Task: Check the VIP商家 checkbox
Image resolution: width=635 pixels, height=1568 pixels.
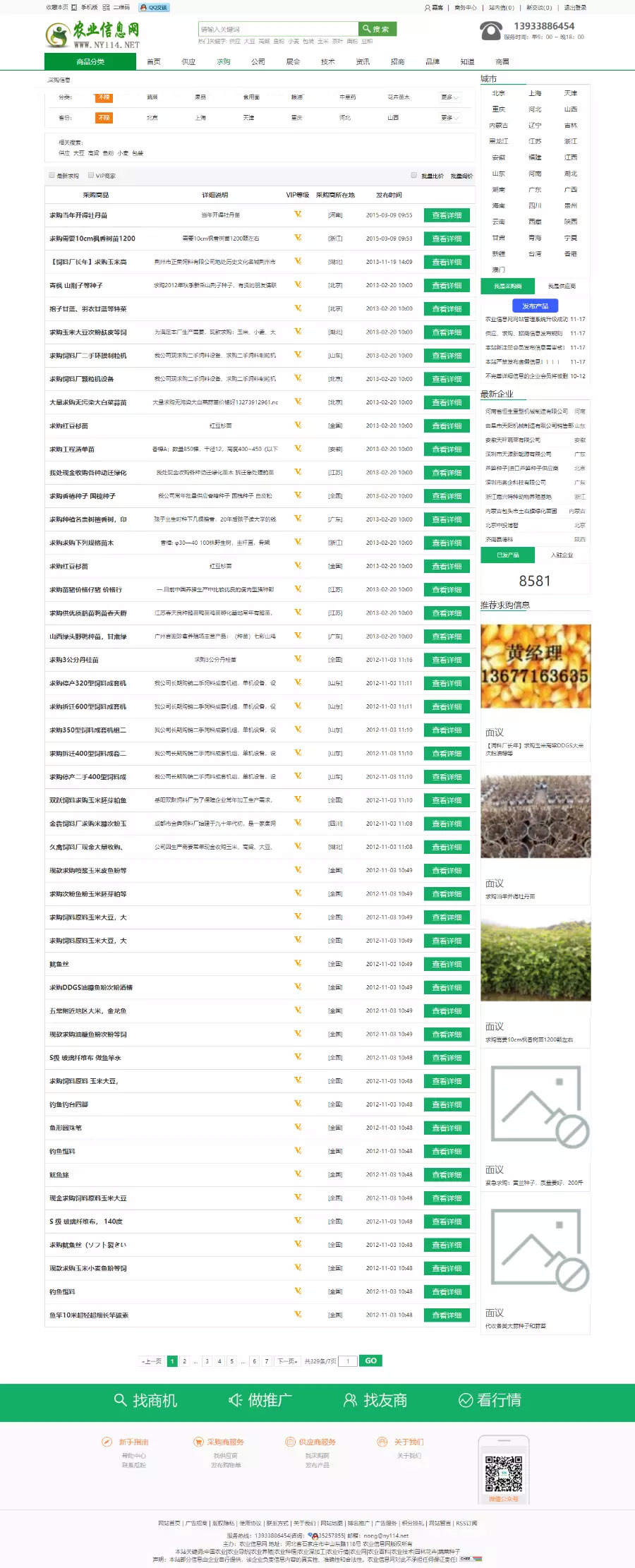Action: pyautogui.click(x=91, y=175)
